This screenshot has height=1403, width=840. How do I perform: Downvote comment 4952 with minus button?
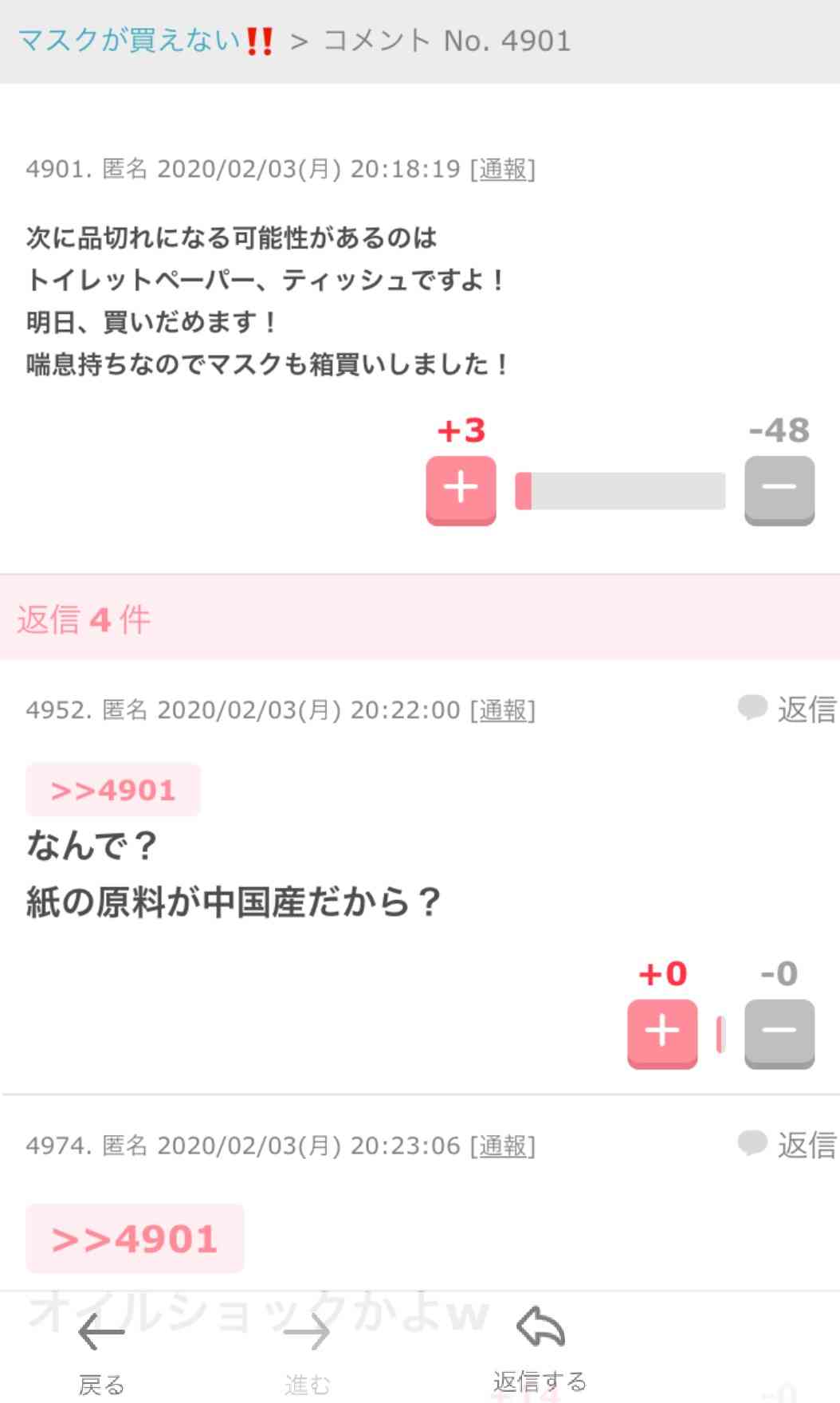tap(779, 1034)
